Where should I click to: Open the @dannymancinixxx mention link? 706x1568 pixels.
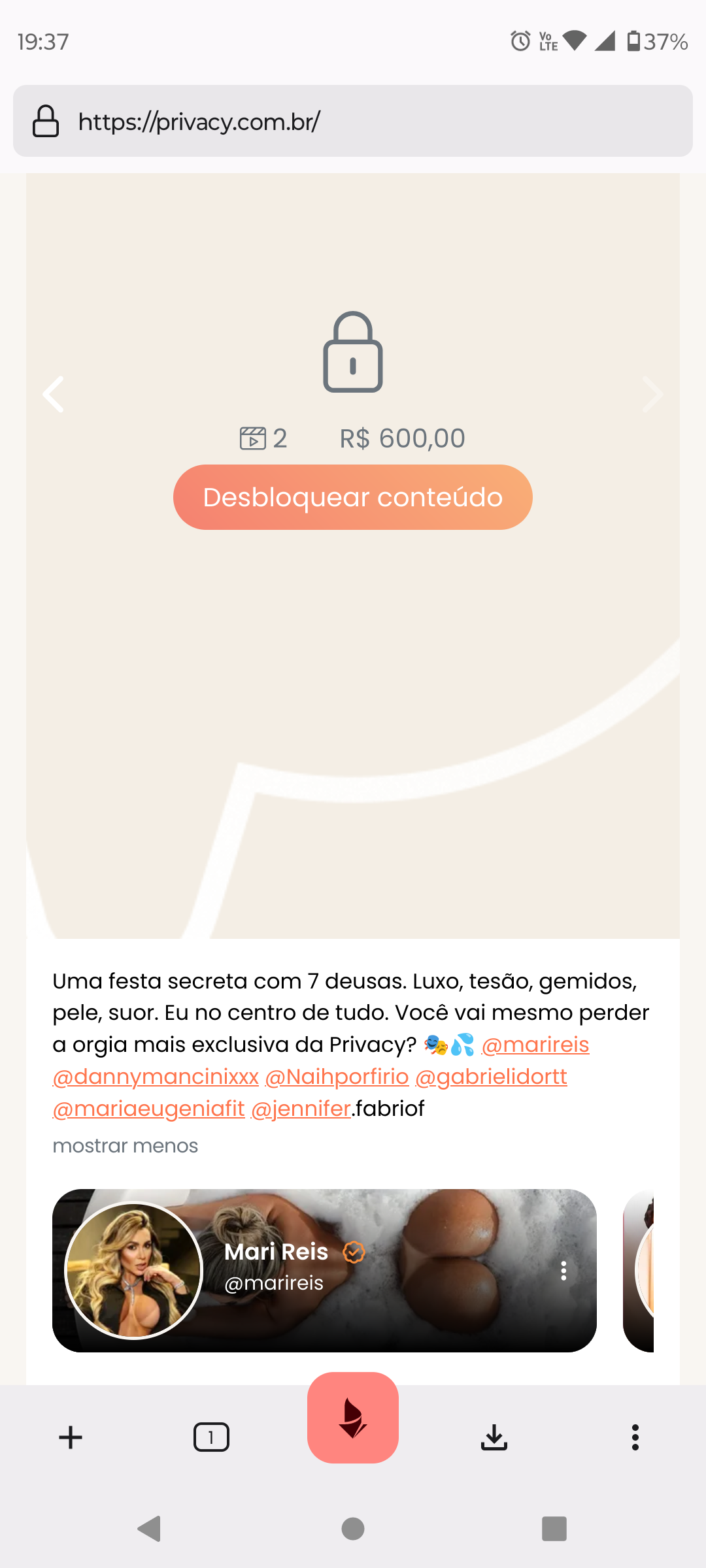156,1077
